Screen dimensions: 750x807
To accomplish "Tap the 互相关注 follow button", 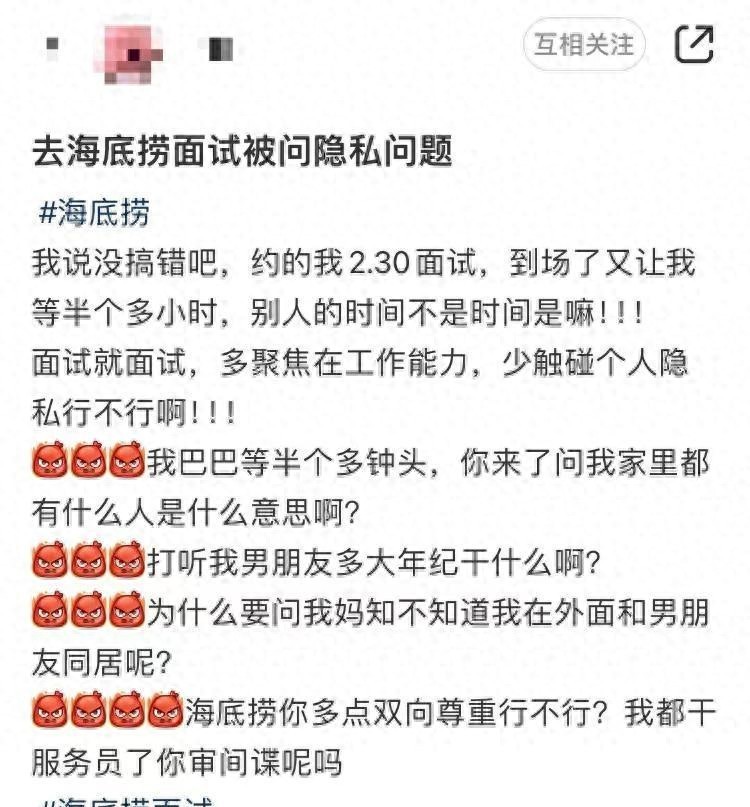I will (x=584, y=45).
